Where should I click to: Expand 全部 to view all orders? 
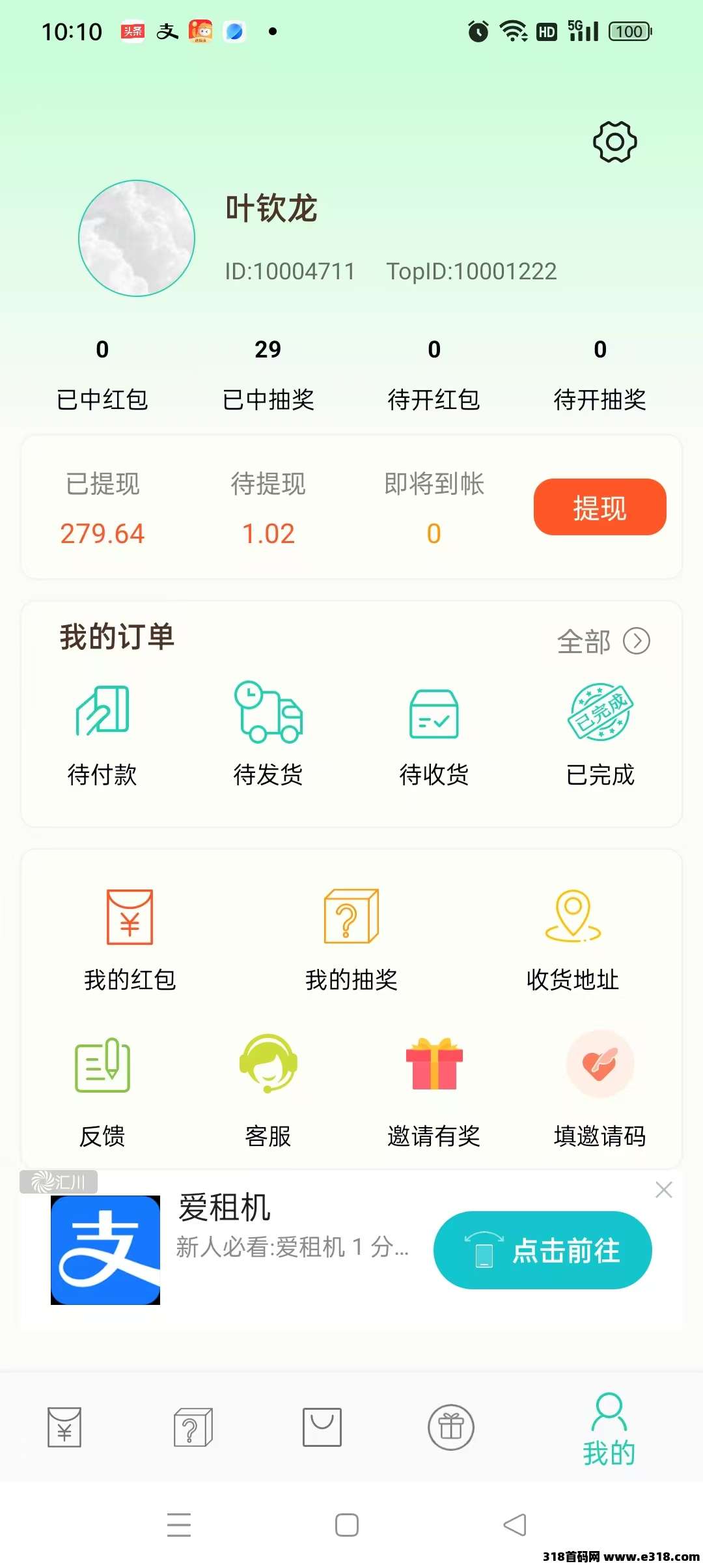point(603,640)
